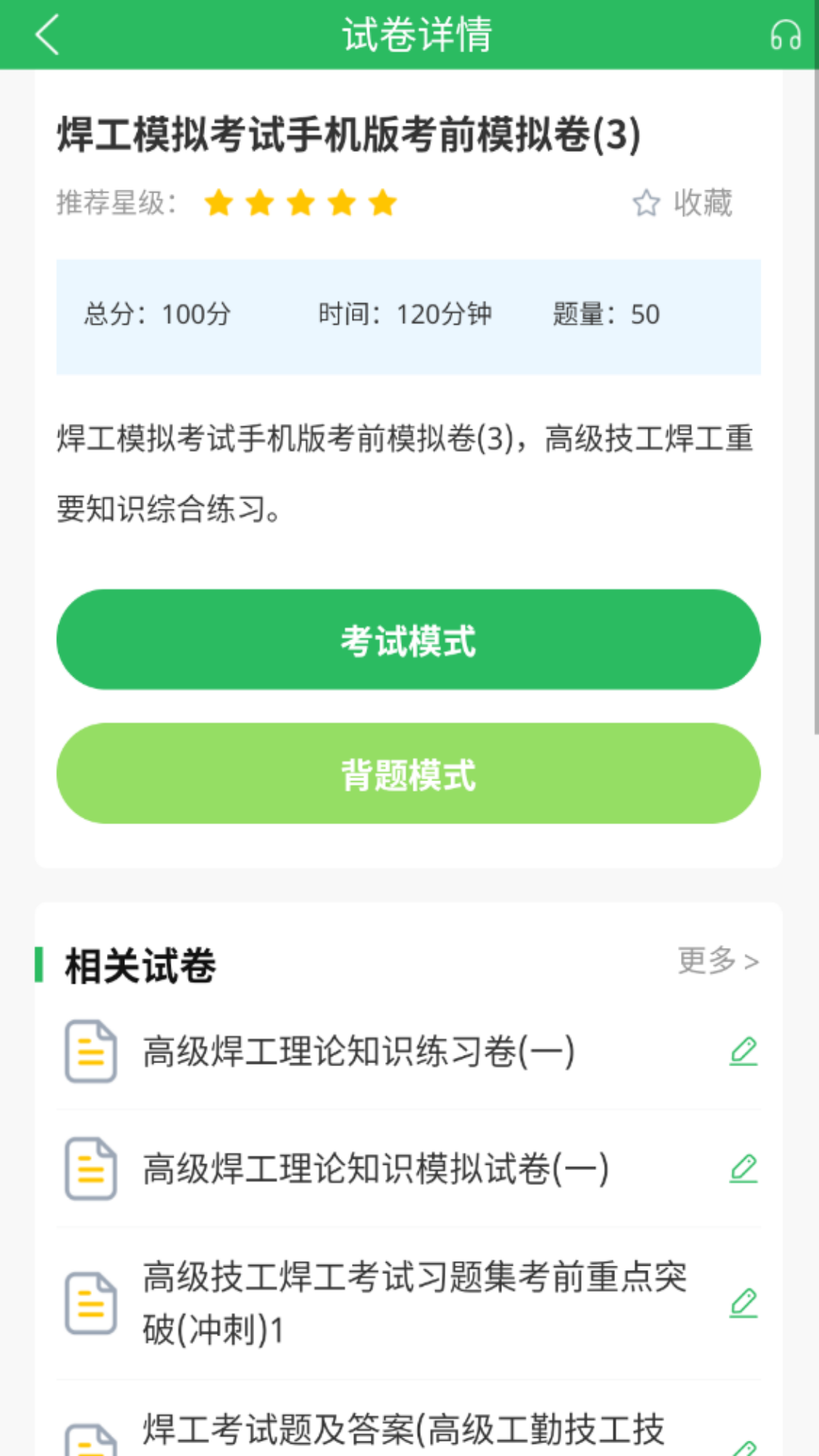Start 背题模式 for this paper

[x=409, y=773]
